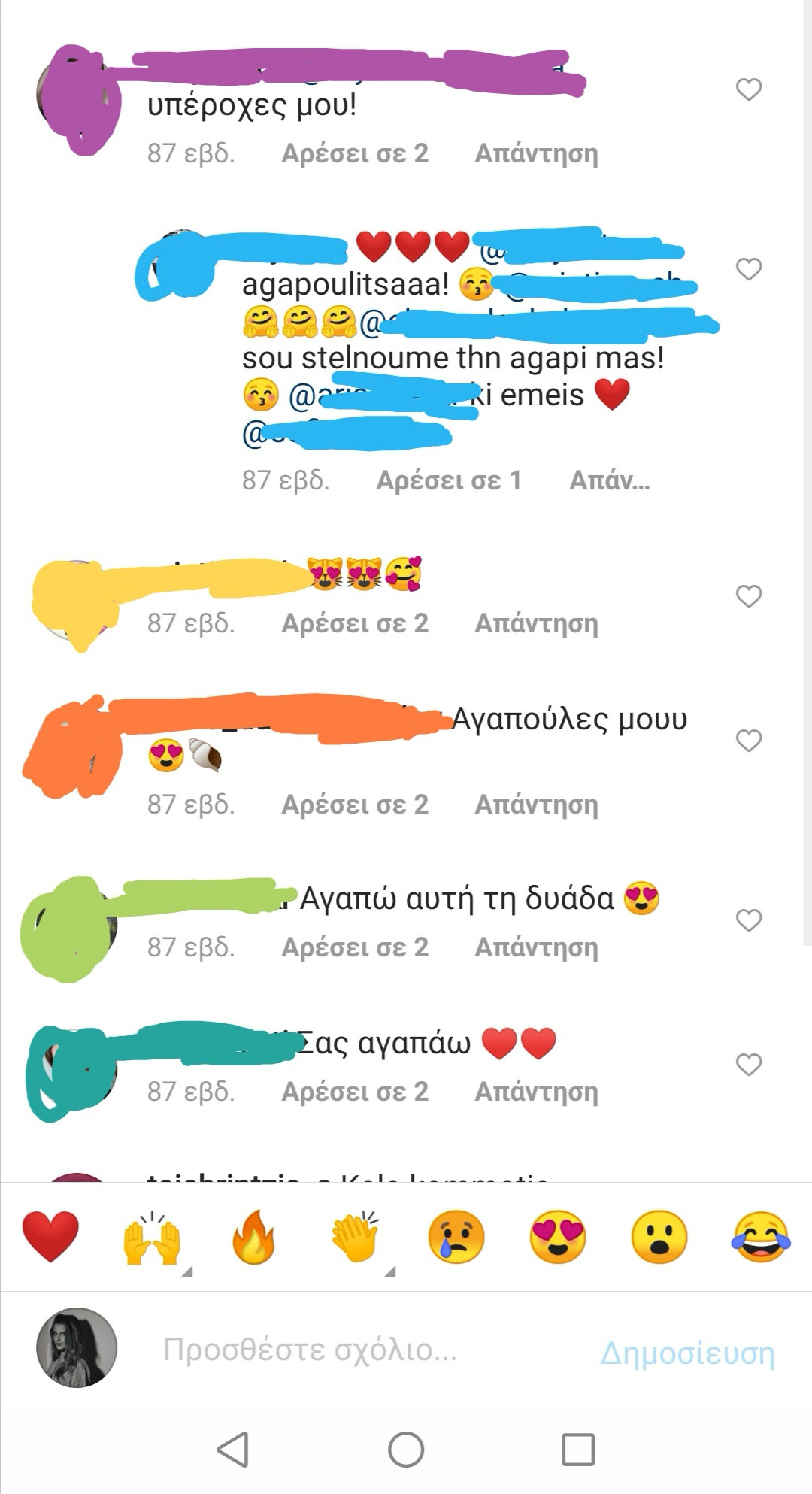View likes on the 'Σας αγαπάω' comment
Screen dimensions: 812x1494
[354, 1092]
